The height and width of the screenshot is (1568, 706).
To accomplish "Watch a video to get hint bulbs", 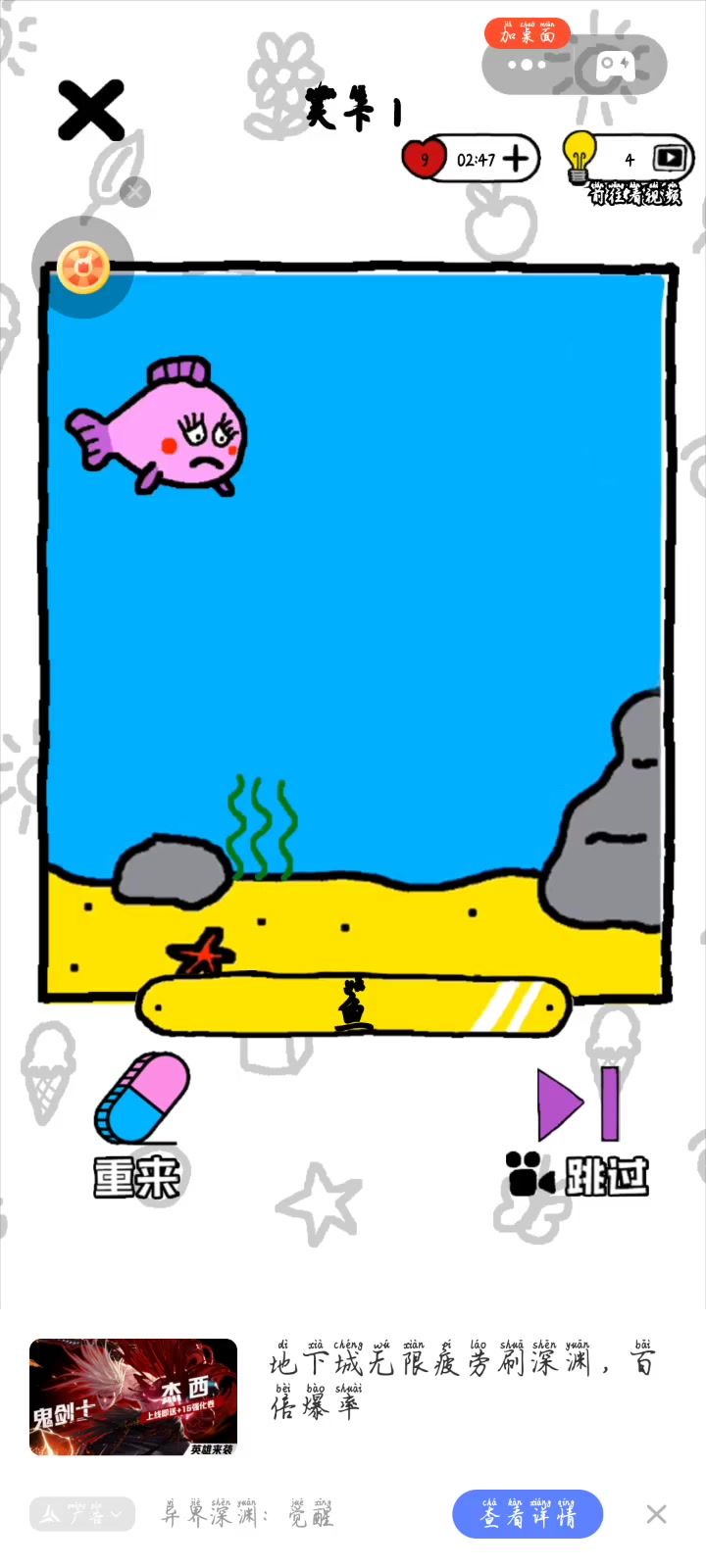I will click(670, 159).
